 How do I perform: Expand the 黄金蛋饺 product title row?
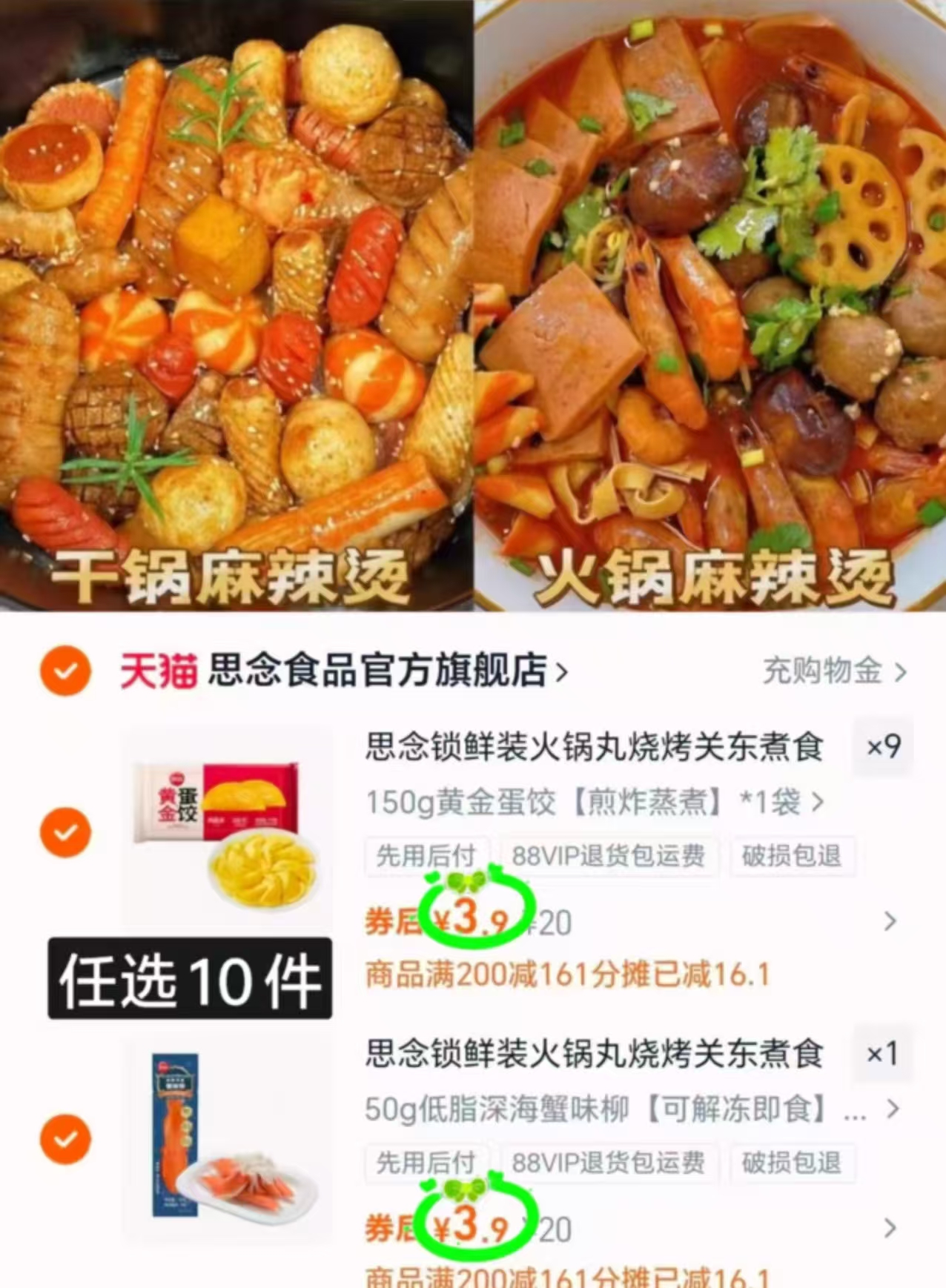[x=593, y=748]
